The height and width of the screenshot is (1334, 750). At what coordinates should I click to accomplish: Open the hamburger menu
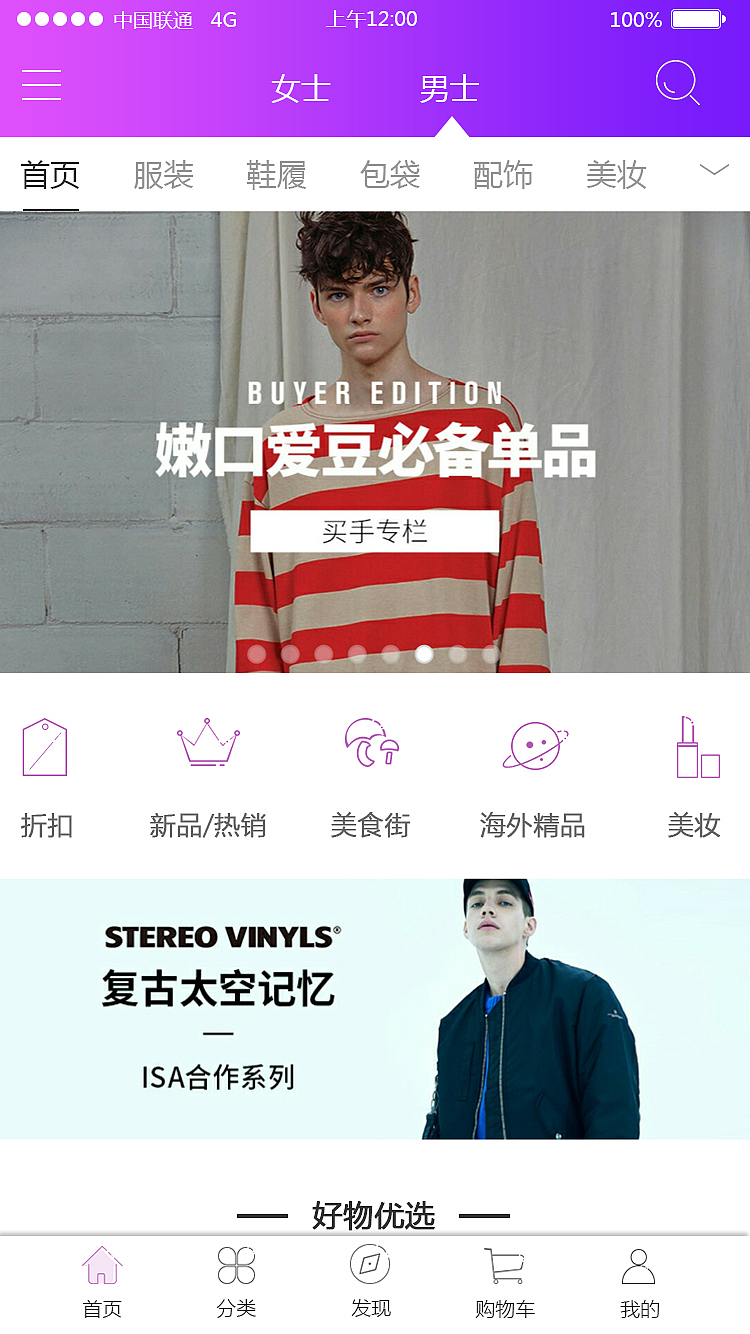tap(42, 85)
